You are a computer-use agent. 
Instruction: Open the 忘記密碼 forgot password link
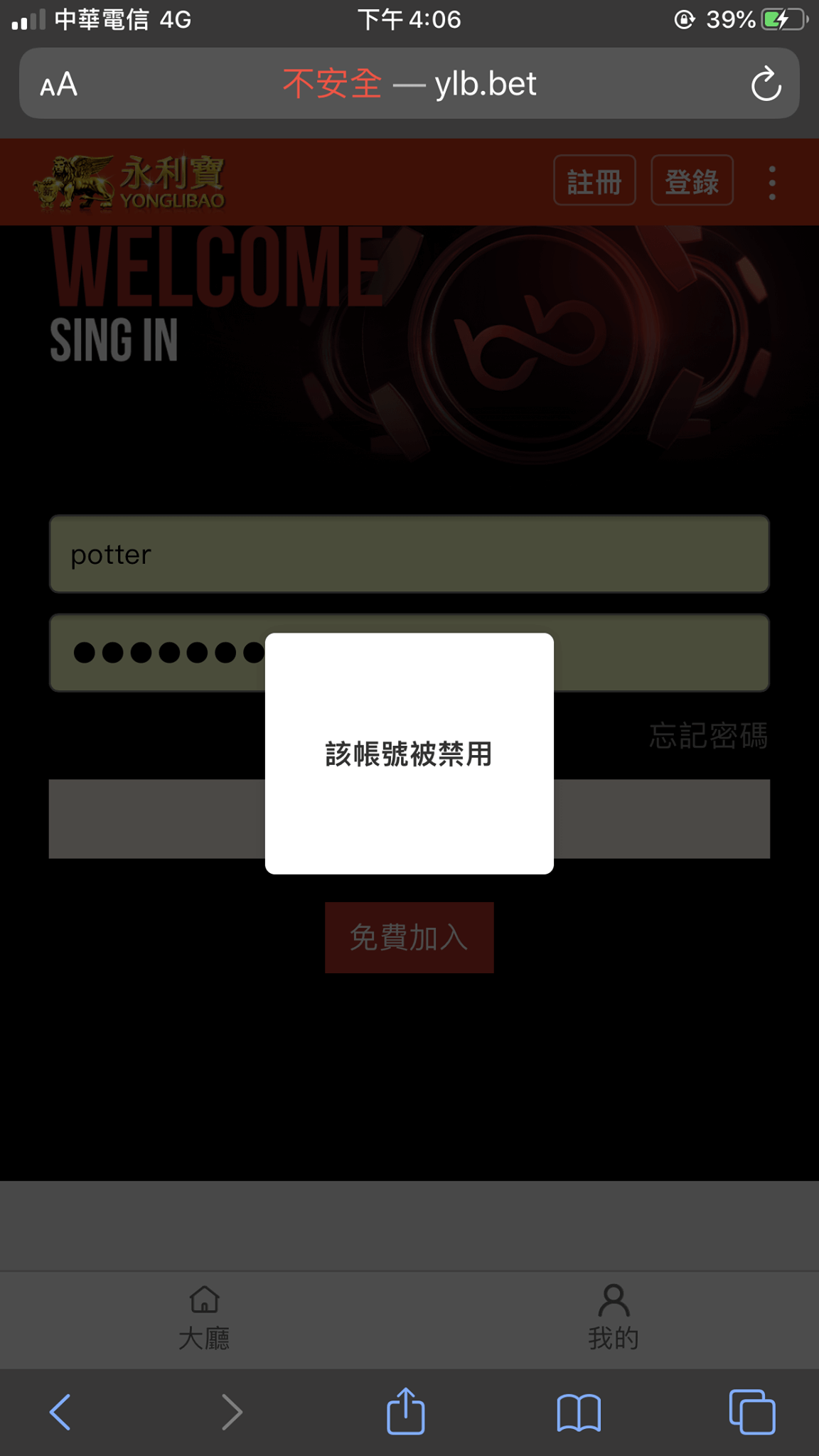pos(708,736)
